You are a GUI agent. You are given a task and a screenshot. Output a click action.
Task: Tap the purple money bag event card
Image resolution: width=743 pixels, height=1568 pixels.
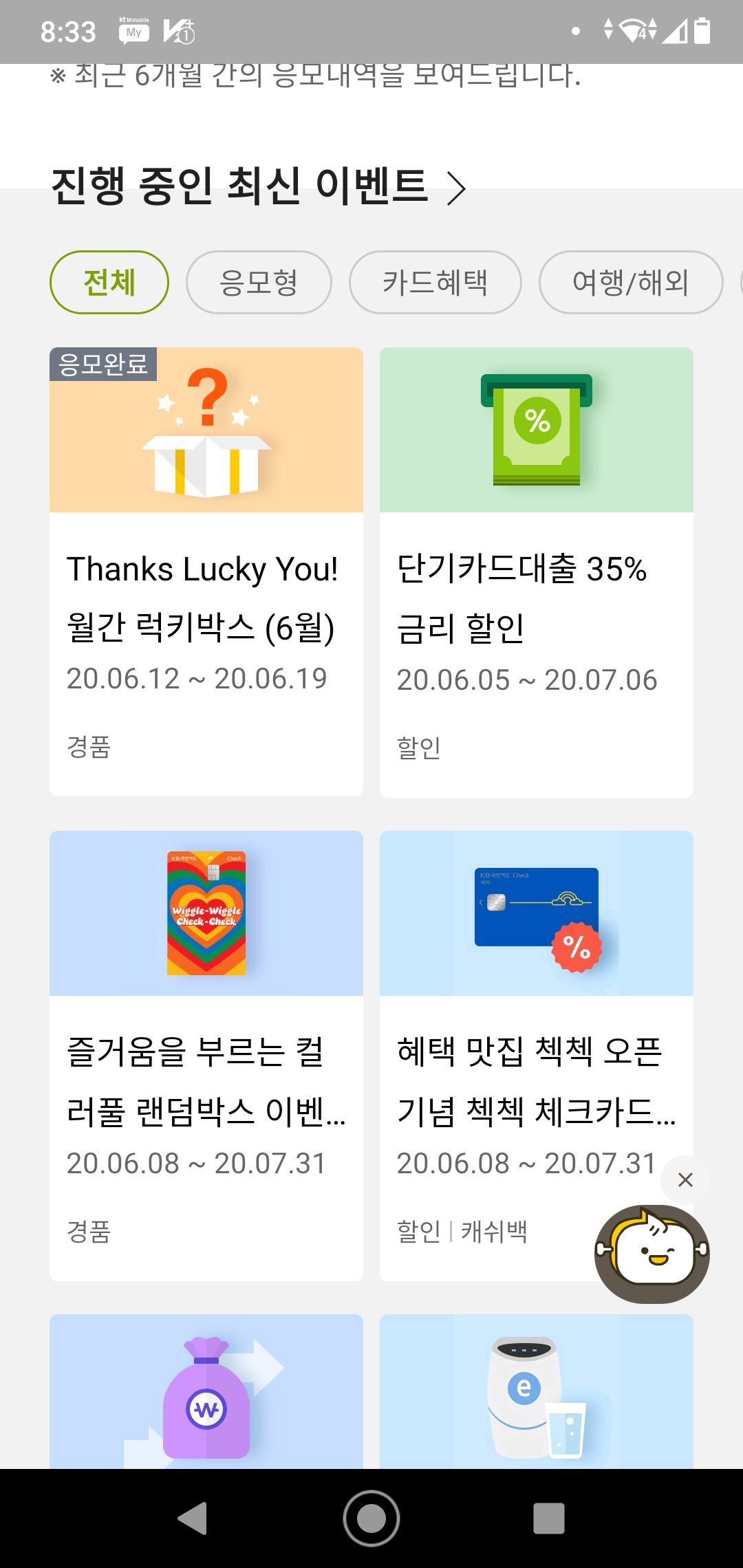tap(206, 1392)
